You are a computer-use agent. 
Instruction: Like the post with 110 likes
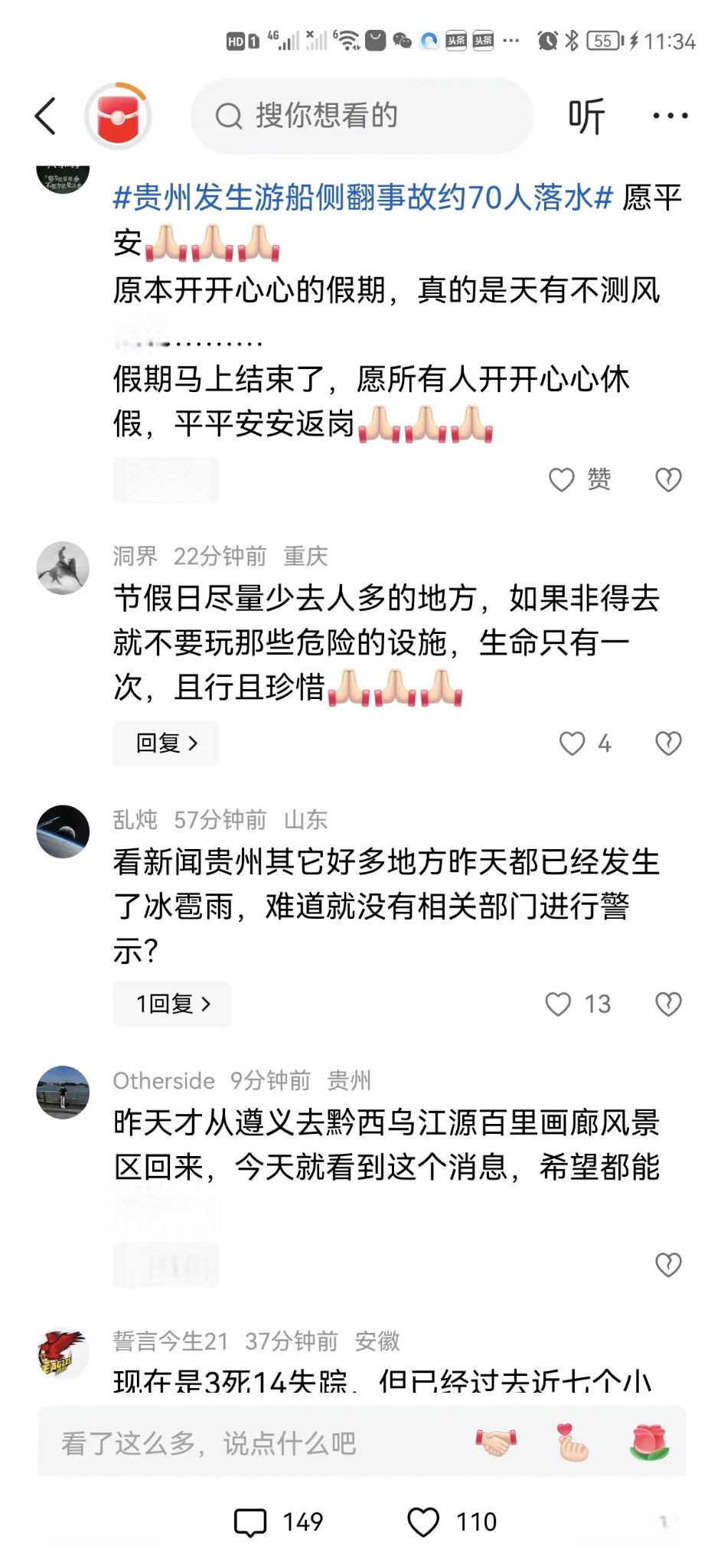click(x=452, y=1522)
